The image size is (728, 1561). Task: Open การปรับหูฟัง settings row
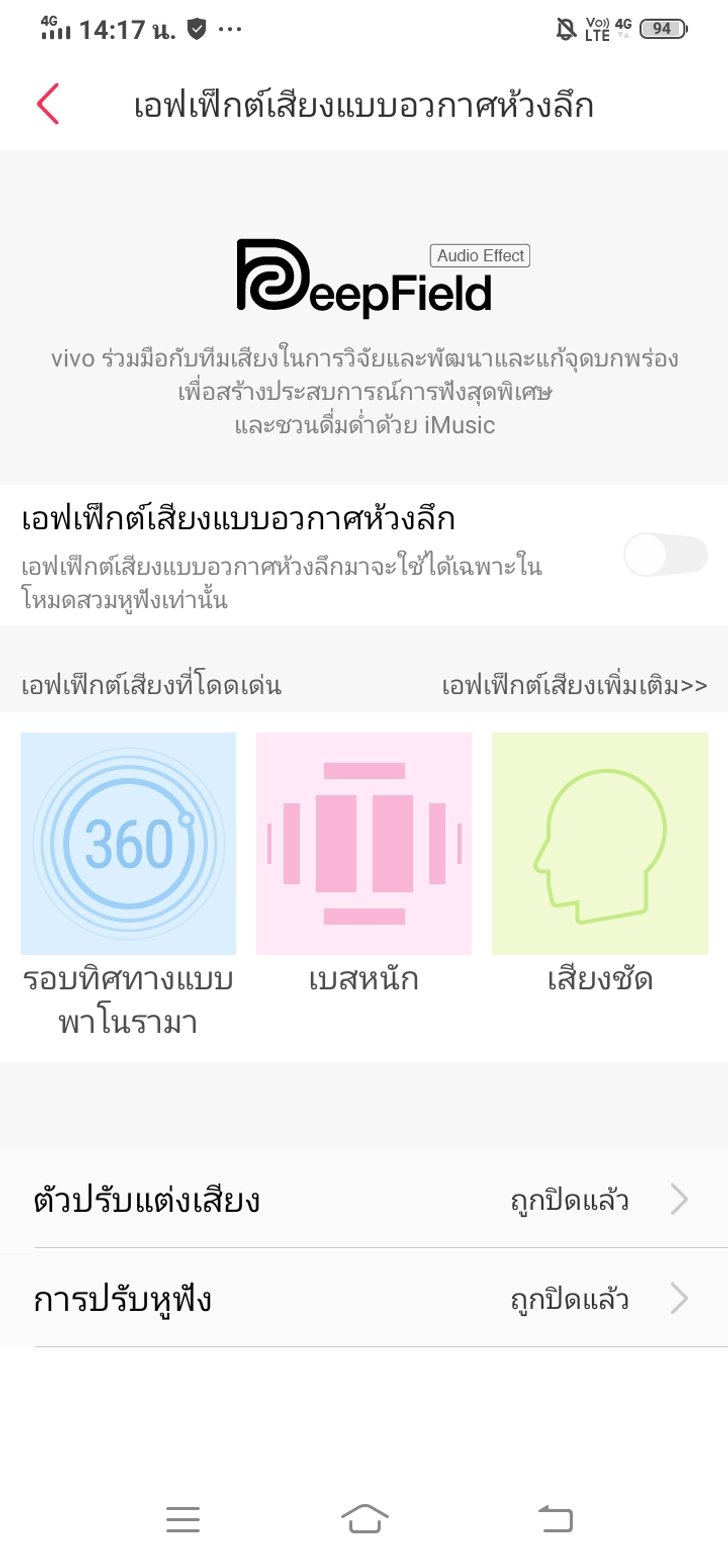364,1298
